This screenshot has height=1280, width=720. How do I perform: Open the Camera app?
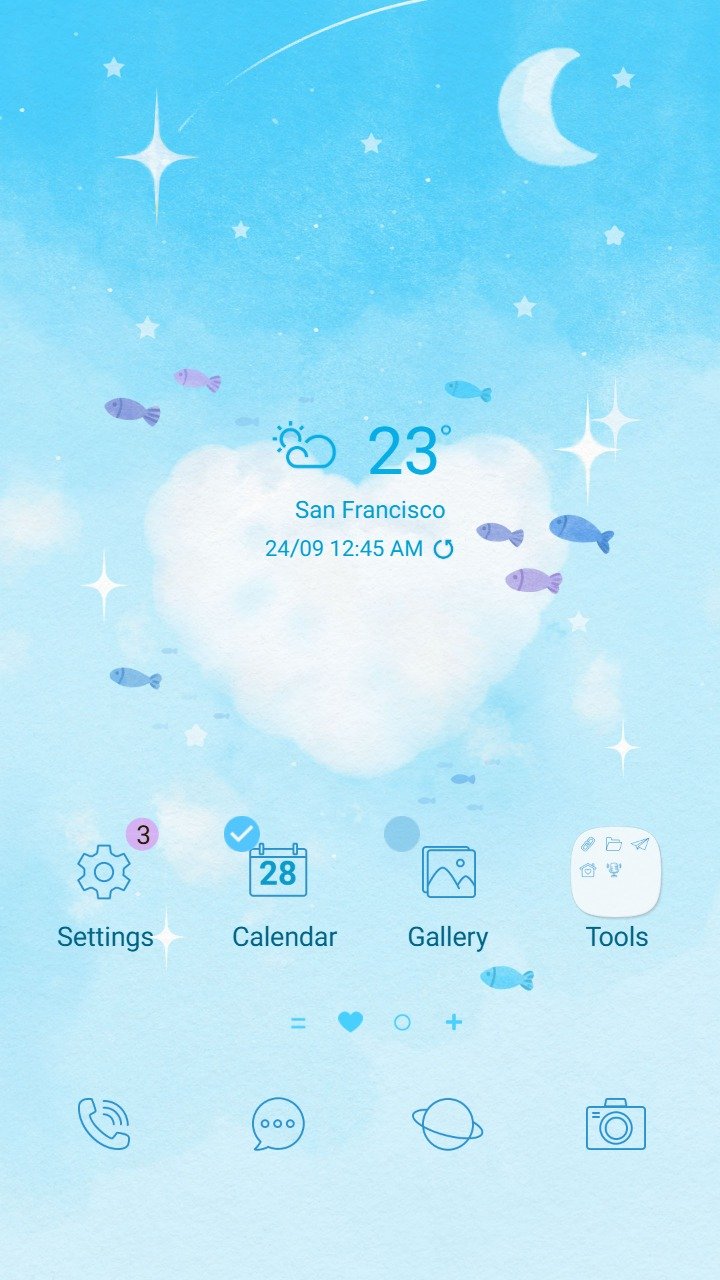616,1124
